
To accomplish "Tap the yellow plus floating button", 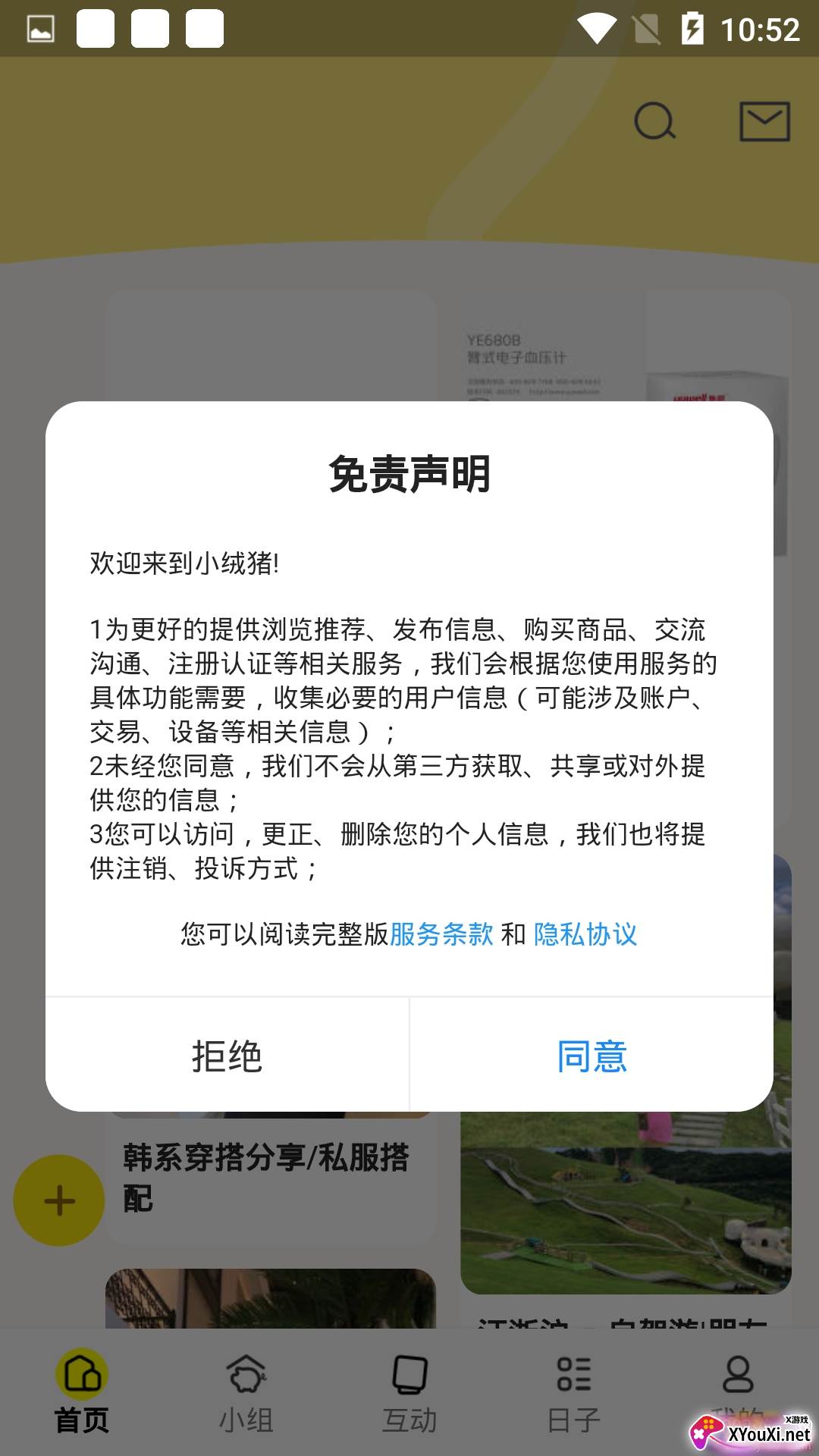I will (x=59, y=1200).
